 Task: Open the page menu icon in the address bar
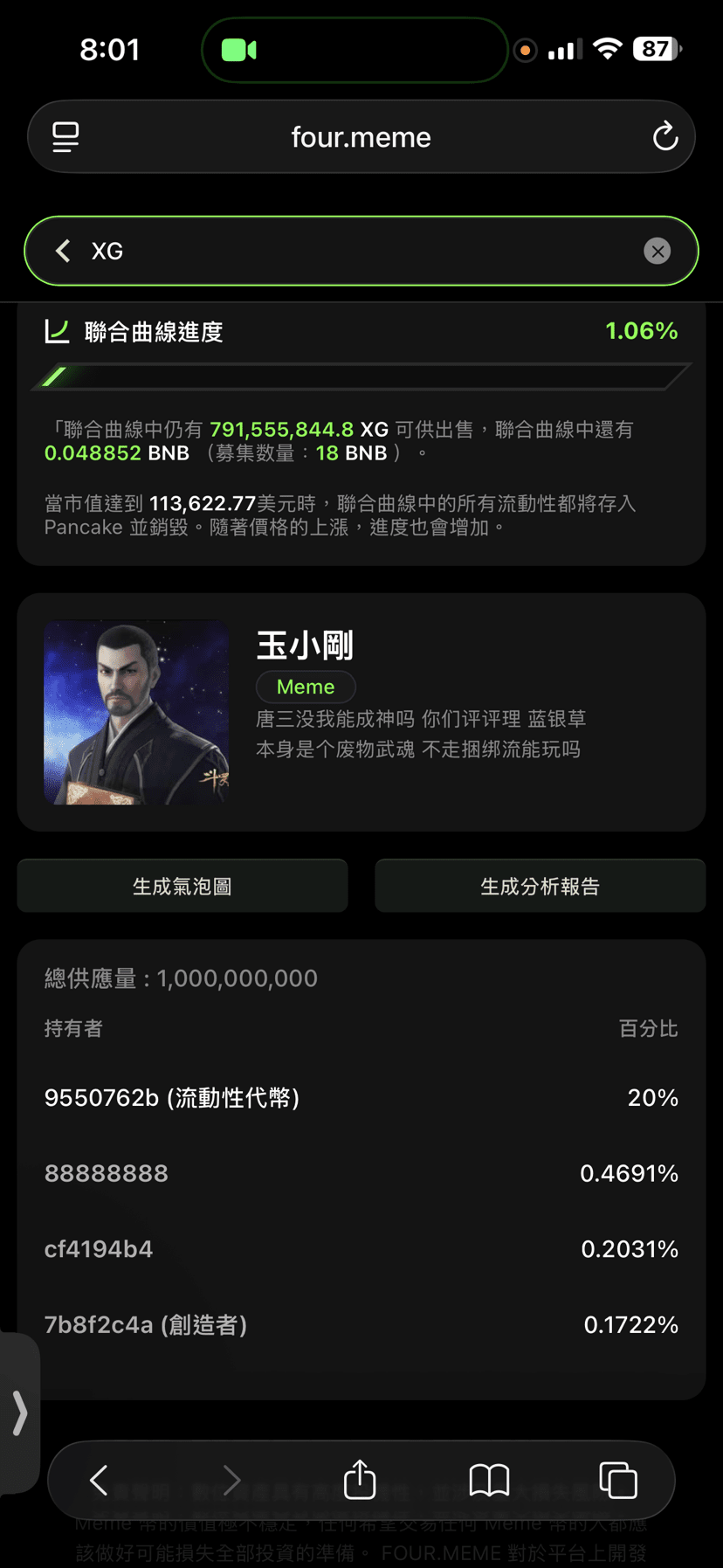click(65, 137)
